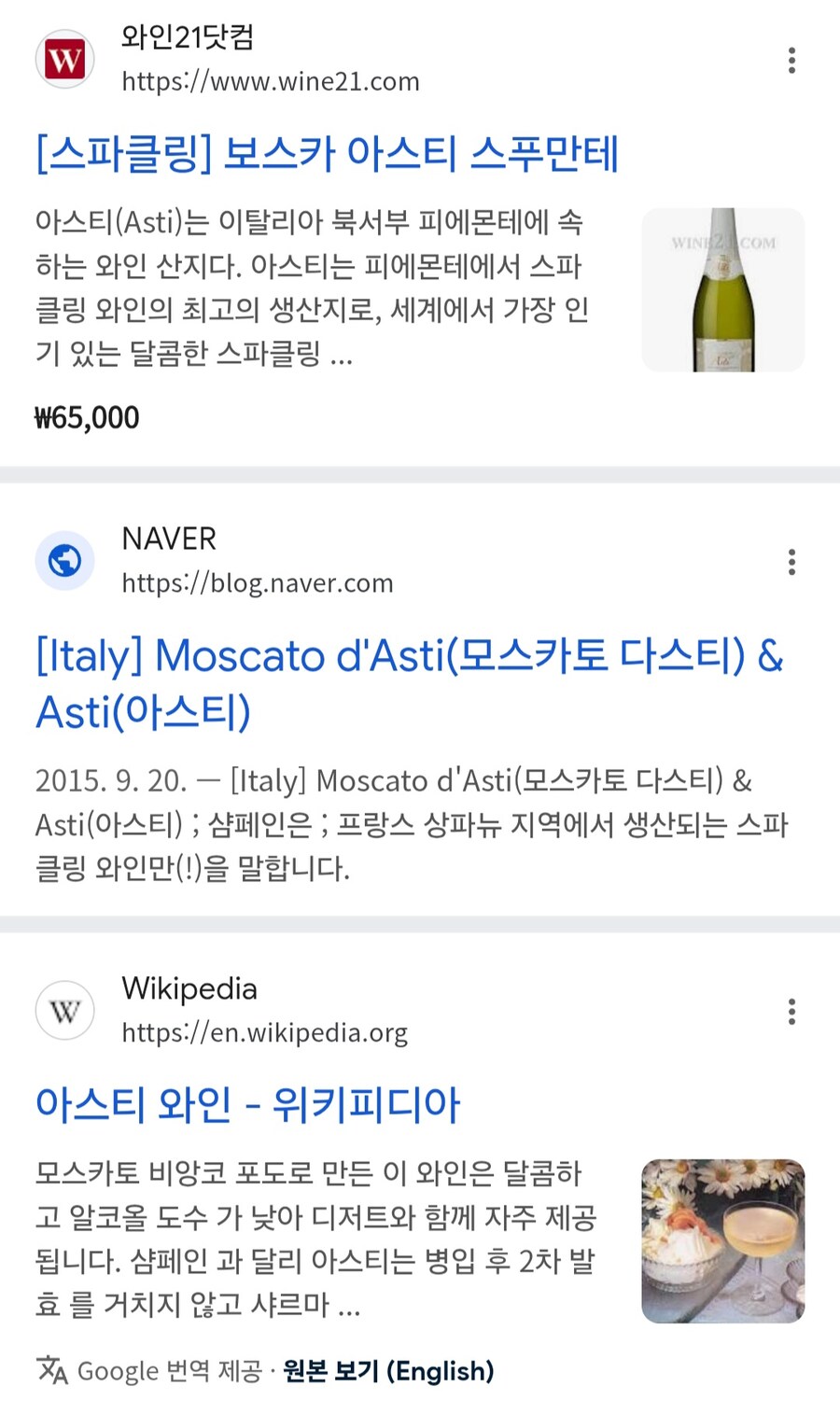Open the 보스카 아스티 스푸만테 result link
The height and width of the screenshot is (1414, 840).
tap(327, 154)
